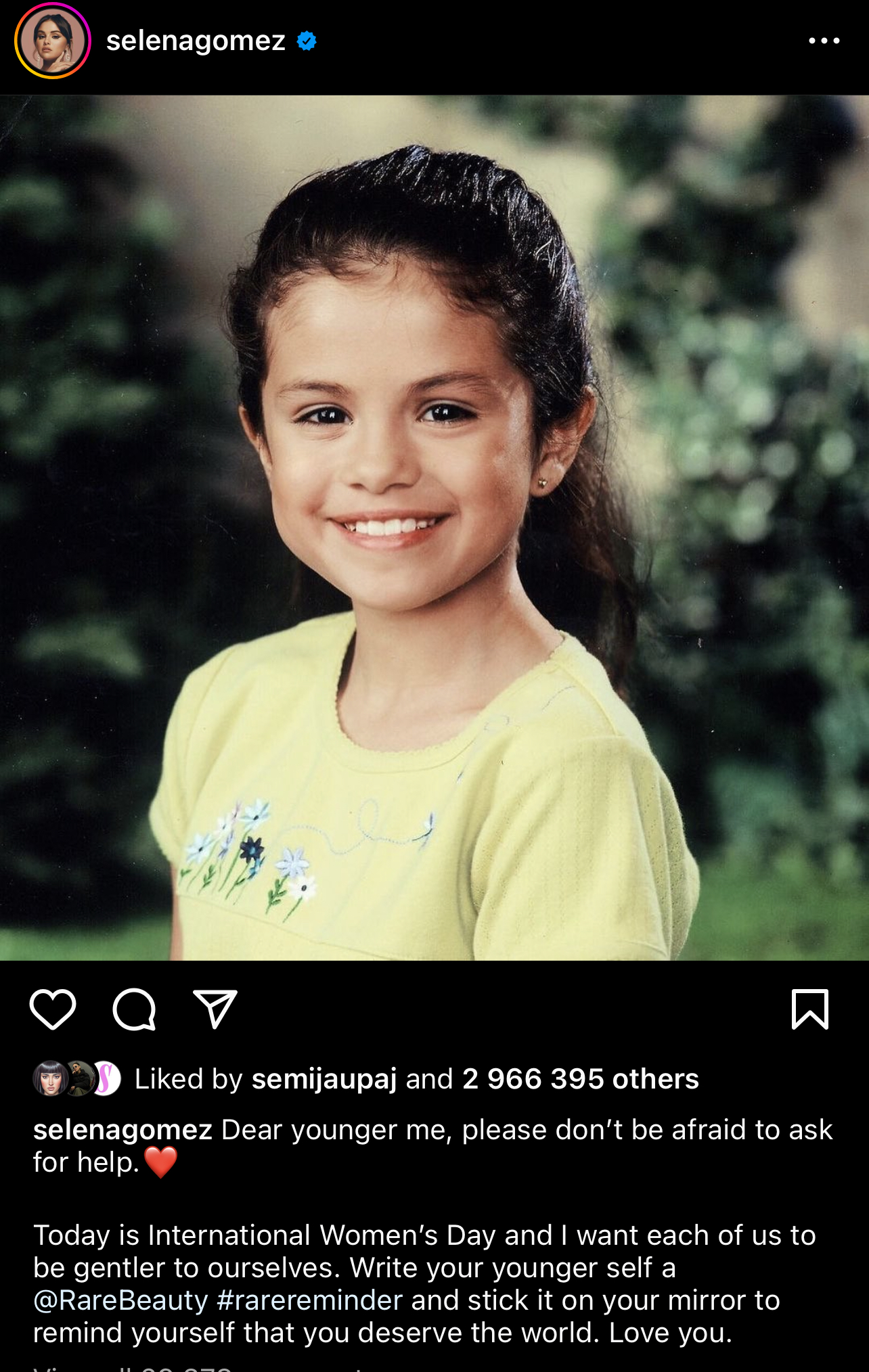869x1372 pixels.
Task: Open the #rarereminder hashtag
Action: (310, 1300)
